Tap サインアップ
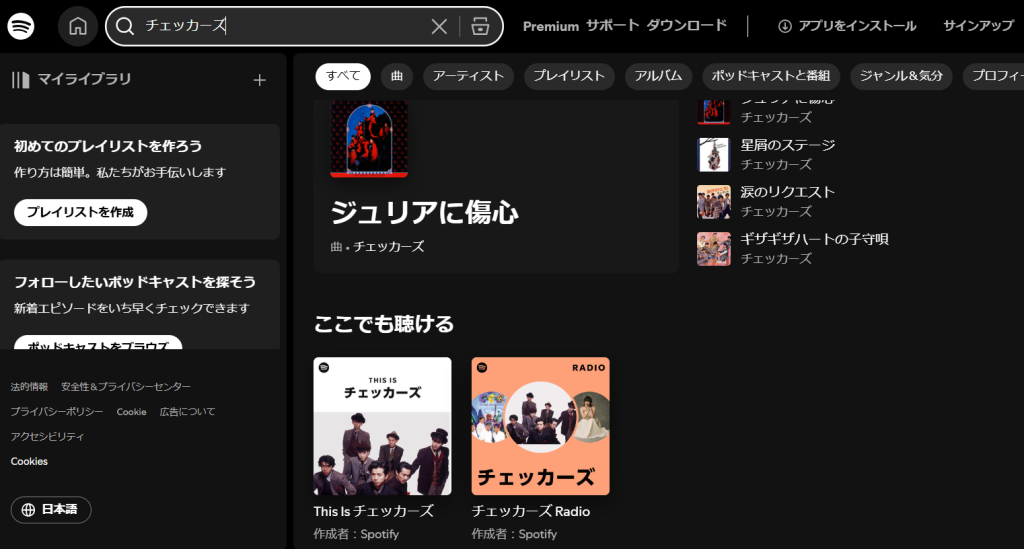Screen dimensions: 1024x549 tap(978, 26)
